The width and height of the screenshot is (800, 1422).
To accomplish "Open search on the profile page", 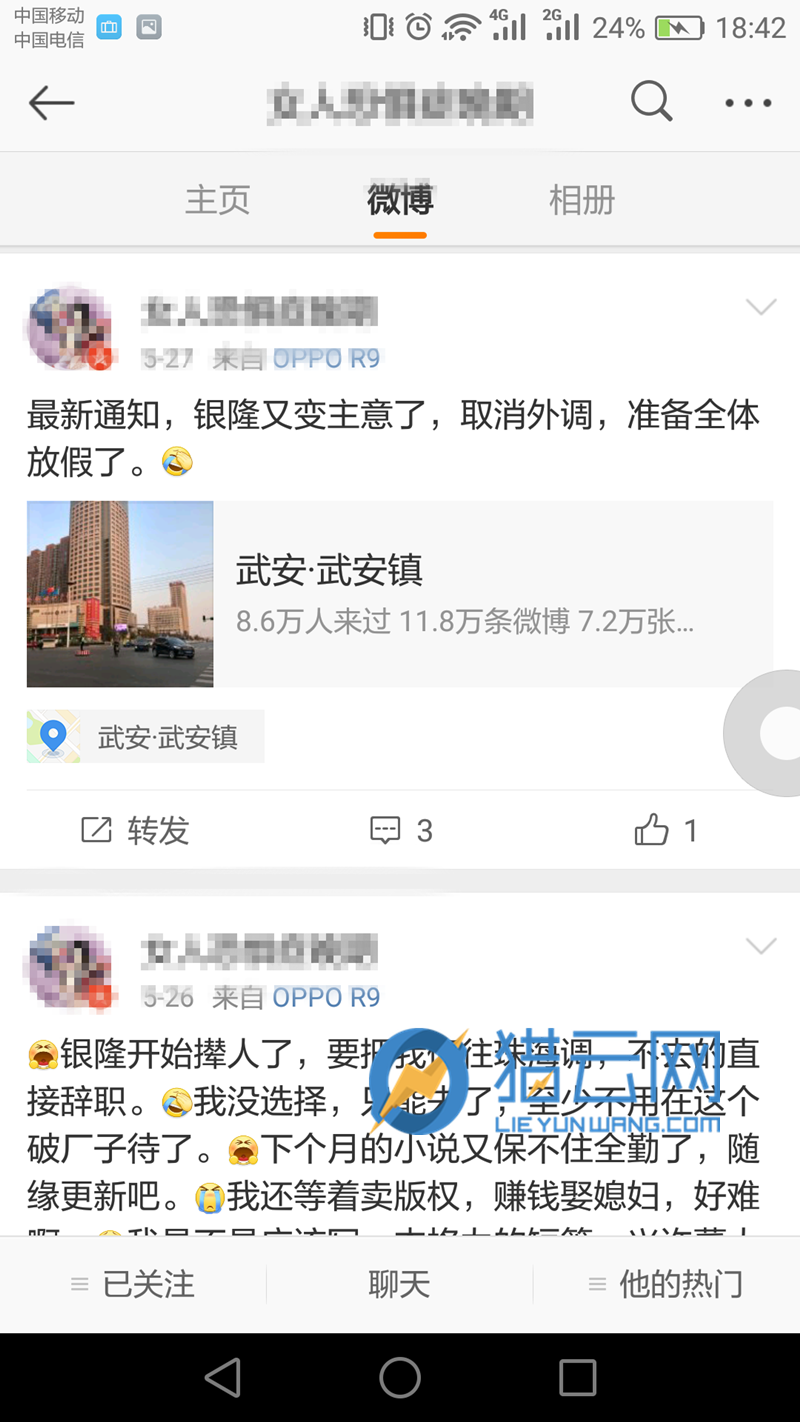I will tap(651, 102).
